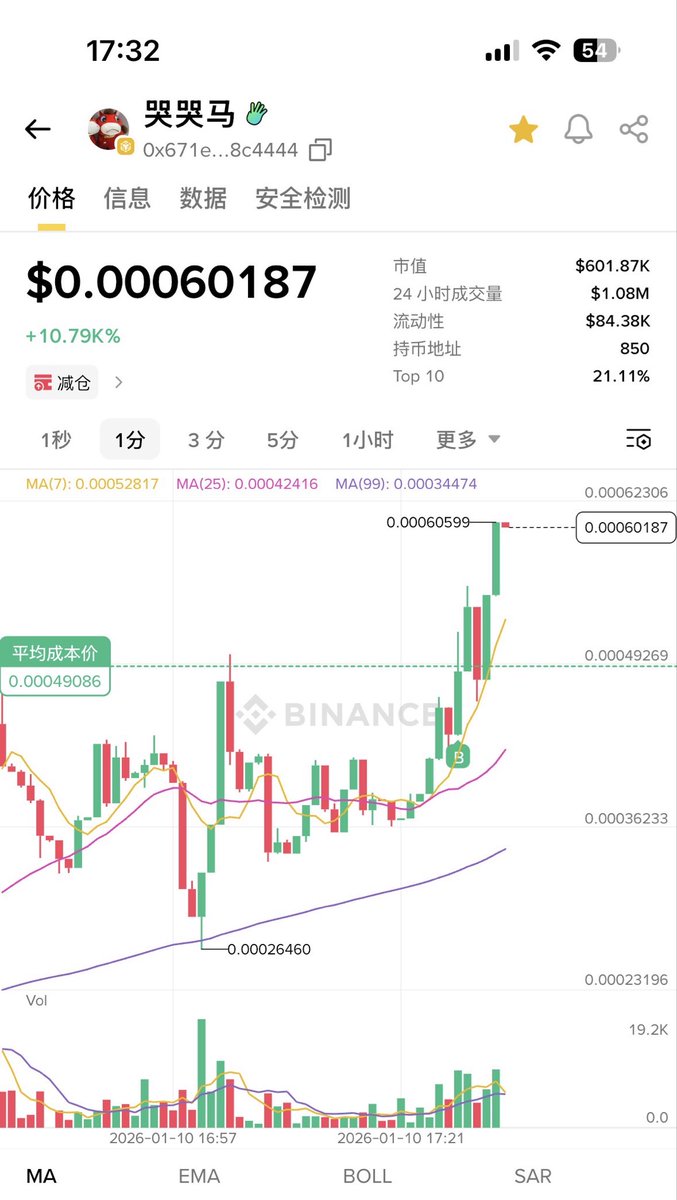Switch to the 信息 tab
This screenshot has width=677, height=1200.
pyautogui.click(x=127, y=198)
